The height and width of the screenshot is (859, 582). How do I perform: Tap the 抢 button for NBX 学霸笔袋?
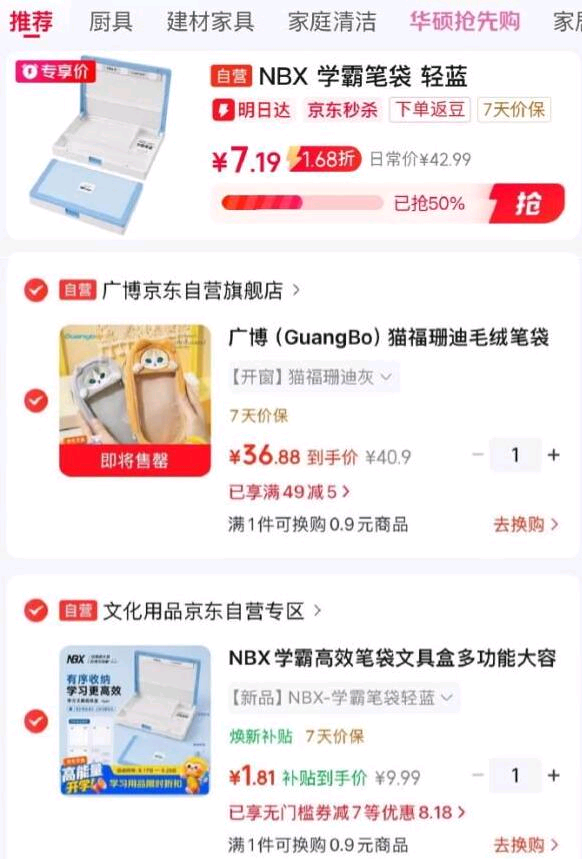[527, 203]
